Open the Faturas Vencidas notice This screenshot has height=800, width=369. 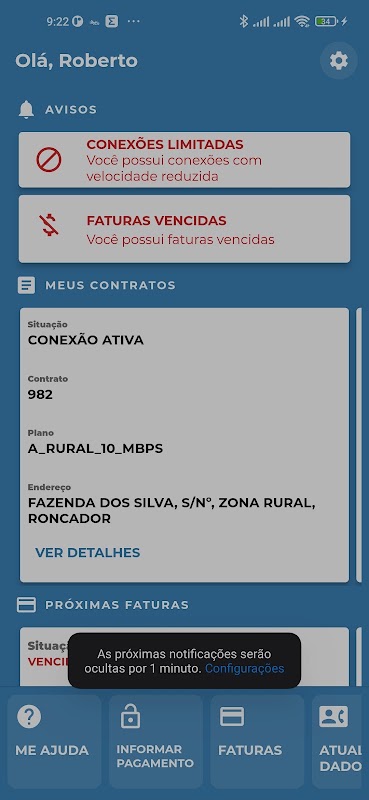[184, 229]
